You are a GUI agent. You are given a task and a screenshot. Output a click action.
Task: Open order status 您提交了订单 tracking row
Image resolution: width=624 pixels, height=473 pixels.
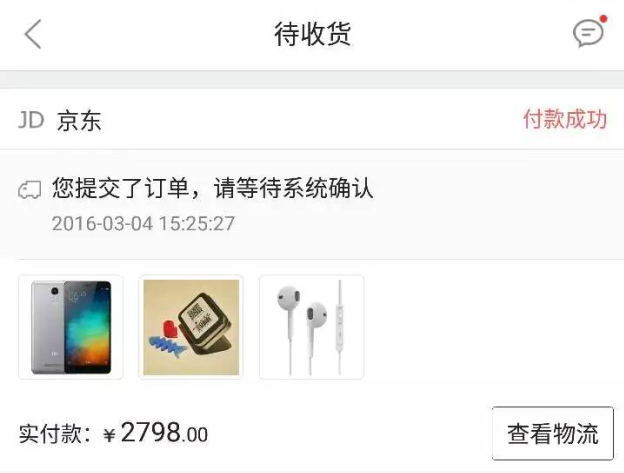212,203
